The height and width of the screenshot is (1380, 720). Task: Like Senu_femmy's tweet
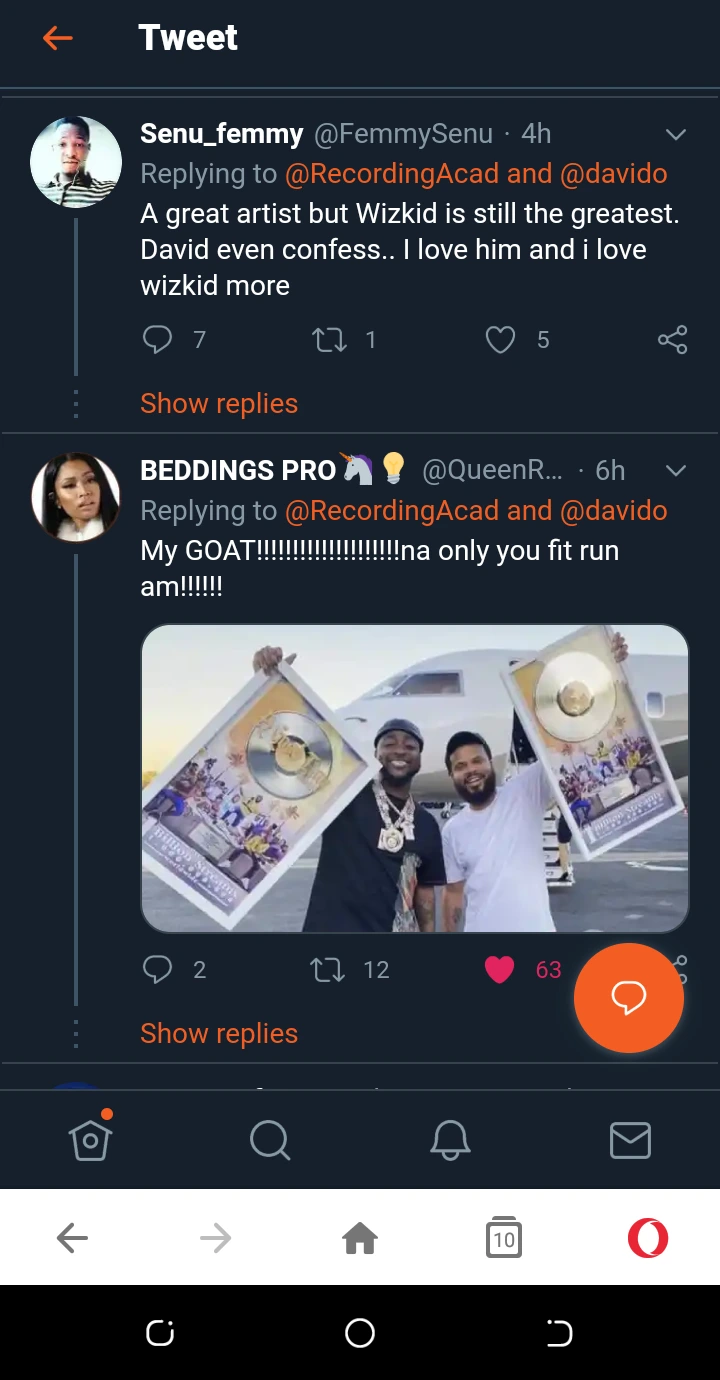[500, 340]
